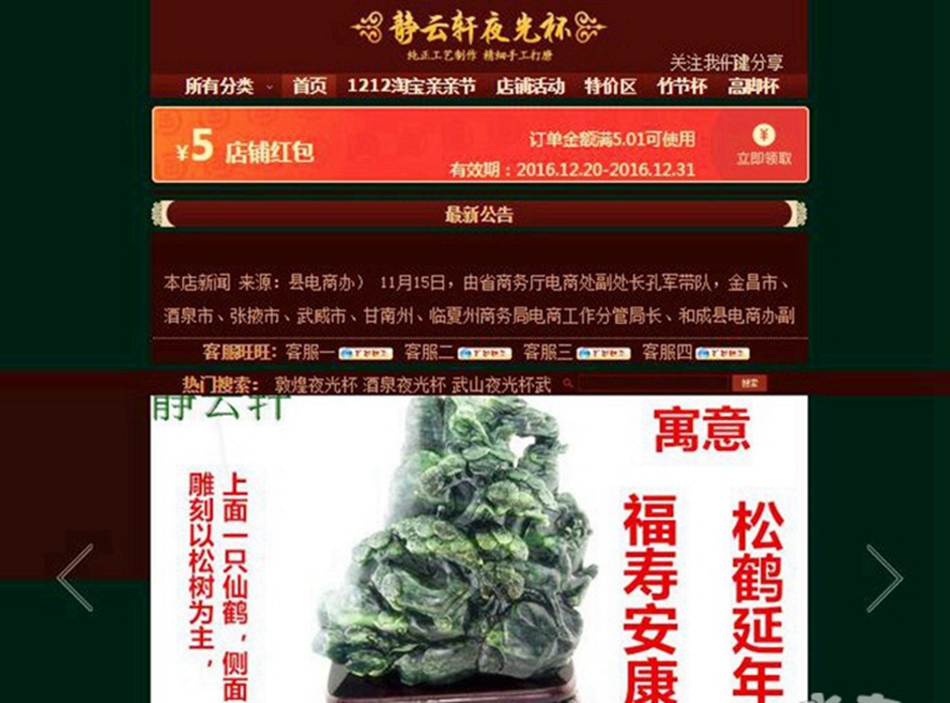
Task: Open the 高脚杯 category
Action: click(753, 86)
